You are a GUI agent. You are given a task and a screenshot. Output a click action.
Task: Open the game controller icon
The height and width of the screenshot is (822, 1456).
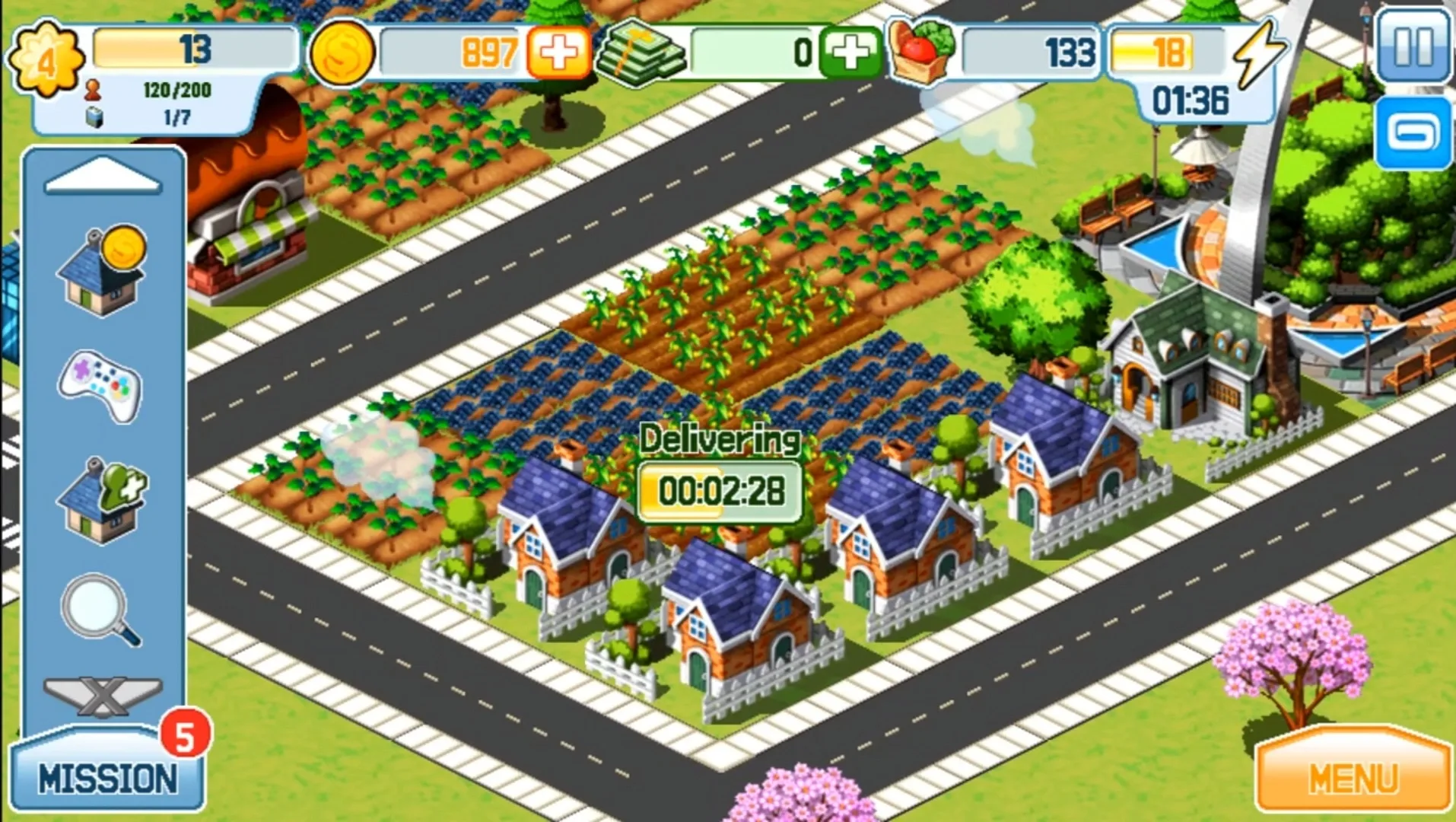click(100, 385)
